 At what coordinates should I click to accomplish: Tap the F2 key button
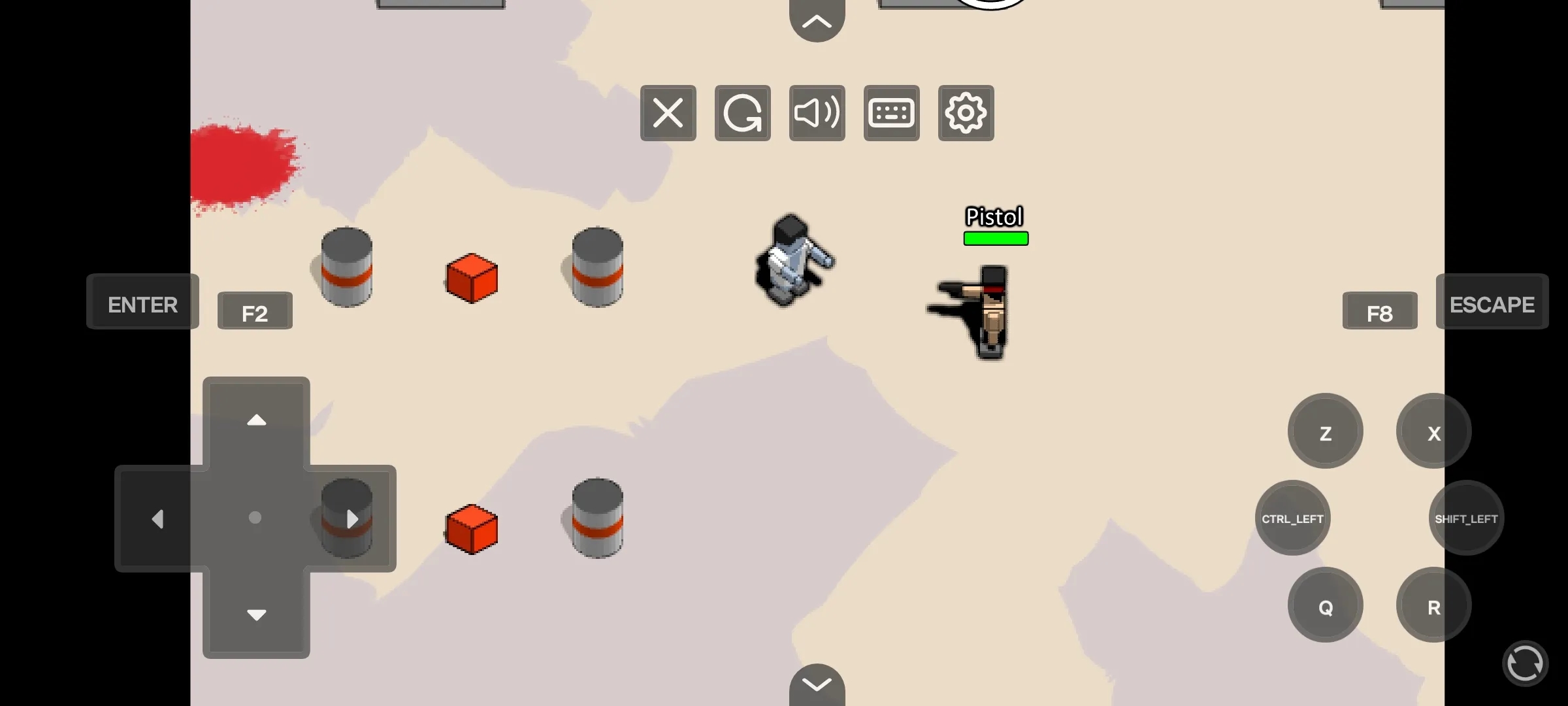click(x=255, y=311)
